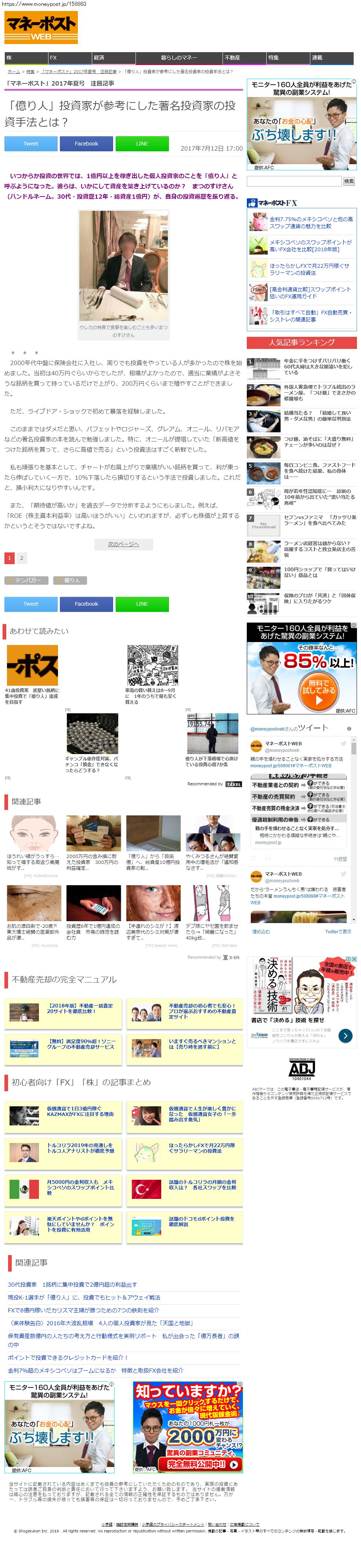The height and width of the screenshot is (1568, 361).
Task: View the 連載 section
Action: pyautogui.click(x=331, y=58)
